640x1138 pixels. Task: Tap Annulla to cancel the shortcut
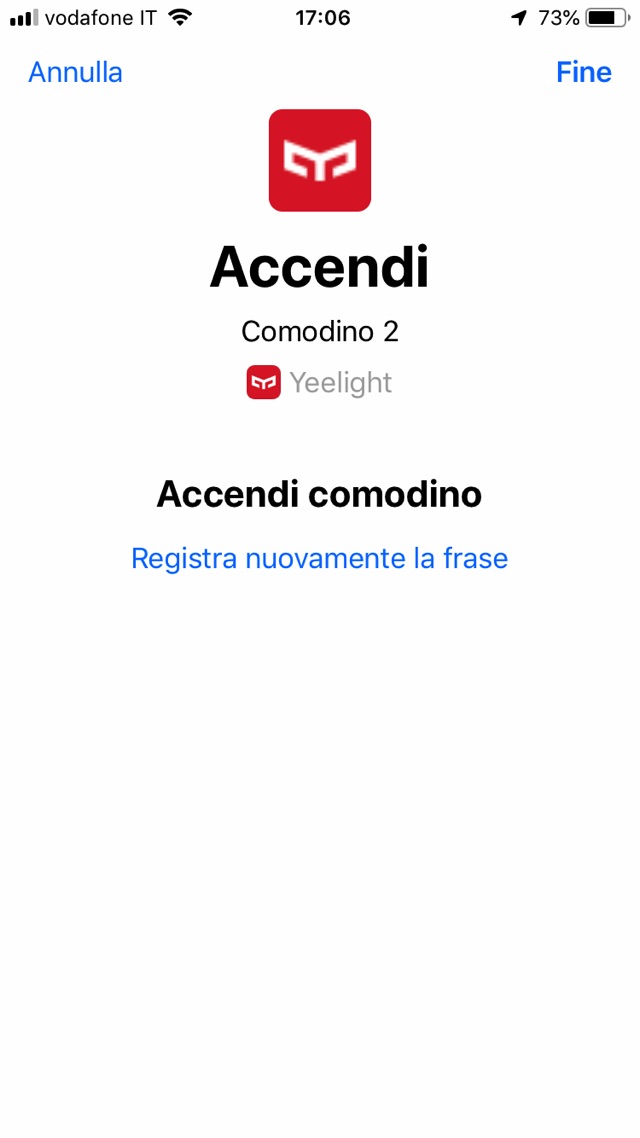tap(75, 72)
